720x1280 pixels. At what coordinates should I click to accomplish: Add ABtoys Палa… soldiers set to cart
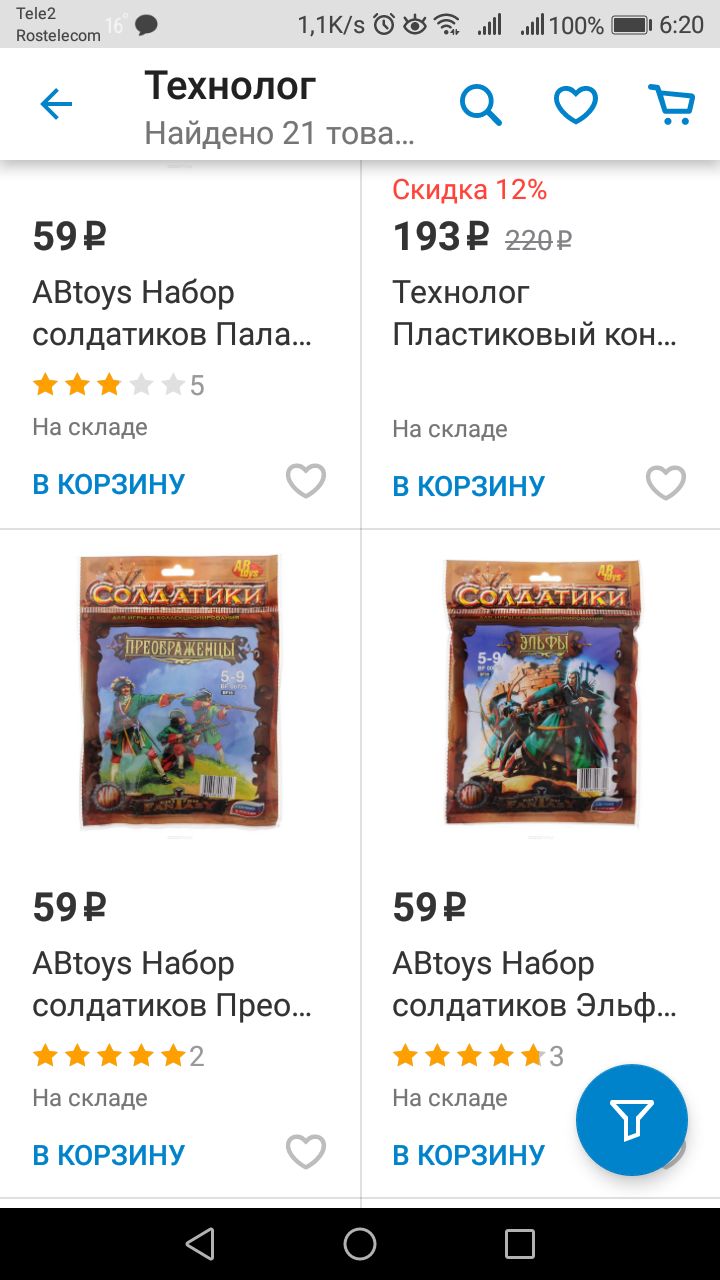[x=109, y=484]
